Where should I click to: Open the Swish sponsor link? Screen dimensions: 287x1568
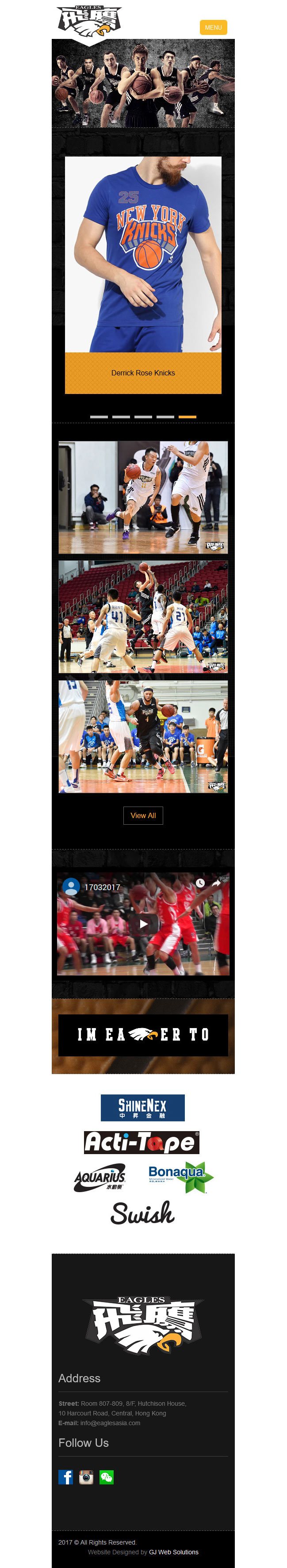point(142,1213)
